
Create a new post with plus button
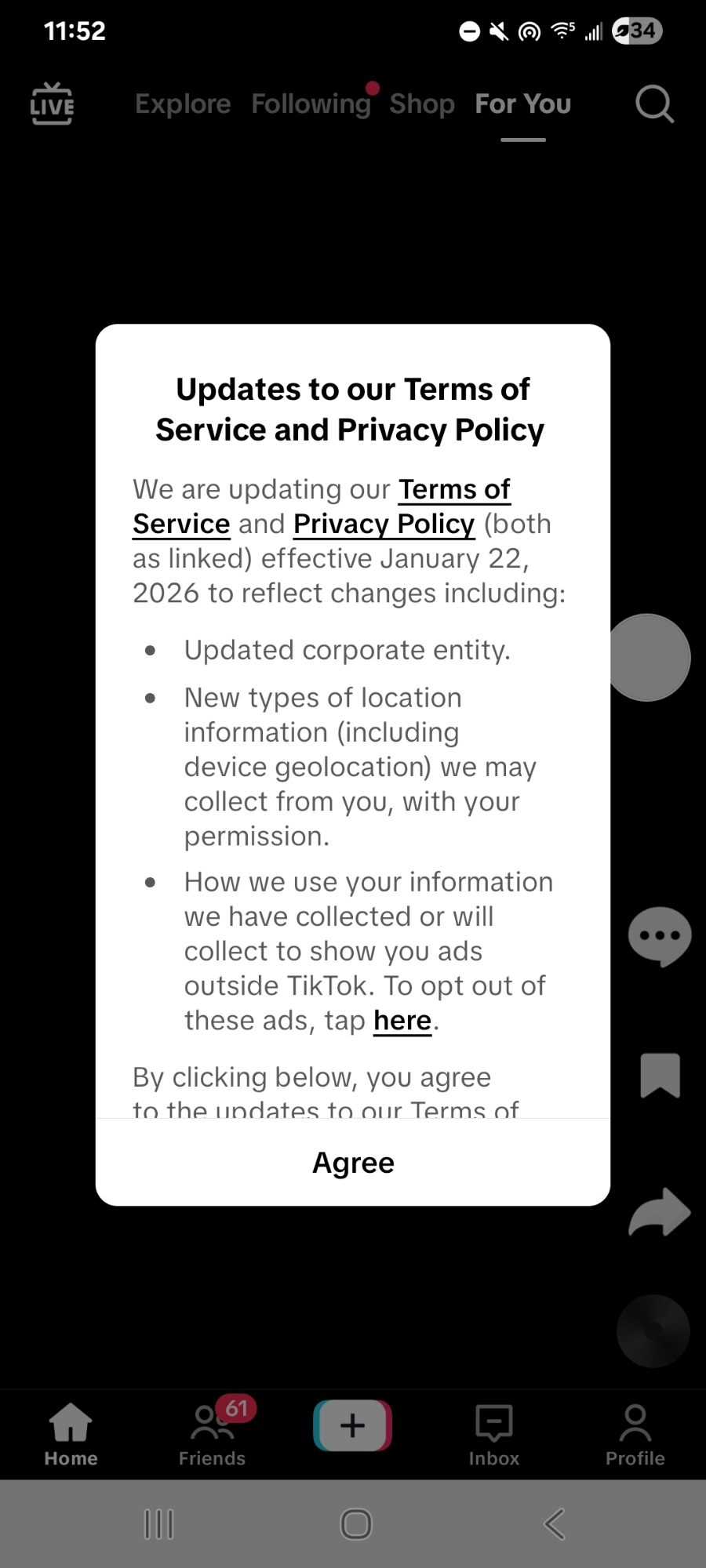click(x=353, y=1425)
